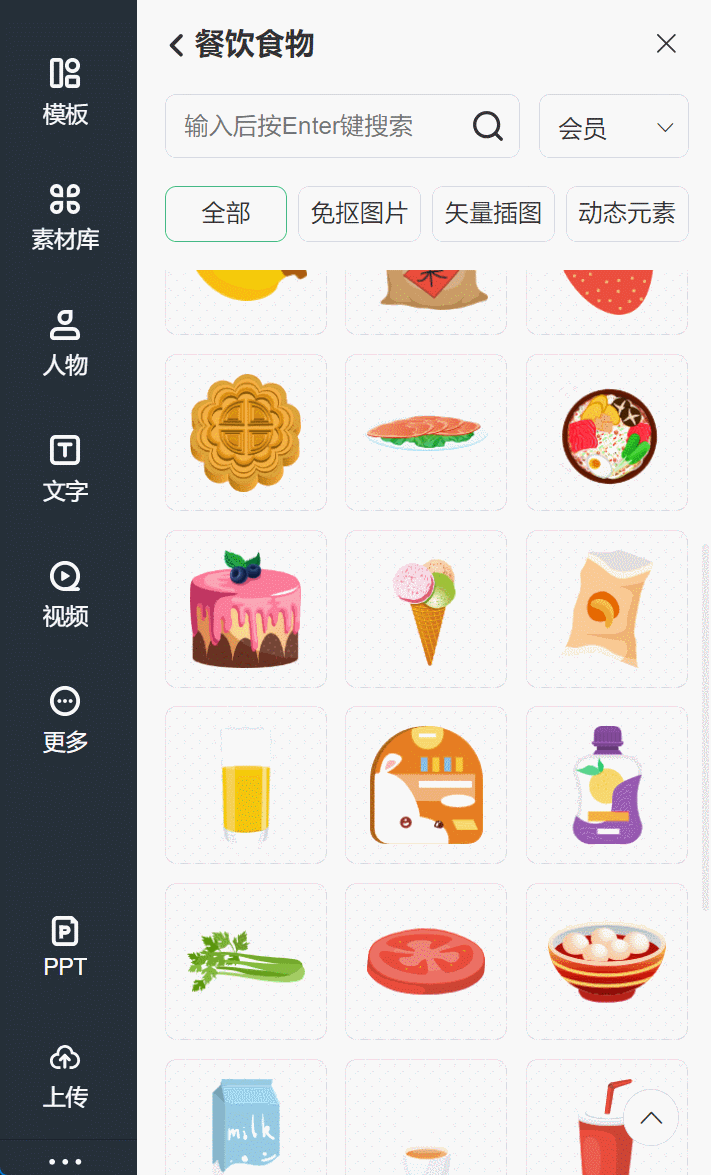Expand the 会员 dropdown
711x1175 pixels.
click(614, 126)
